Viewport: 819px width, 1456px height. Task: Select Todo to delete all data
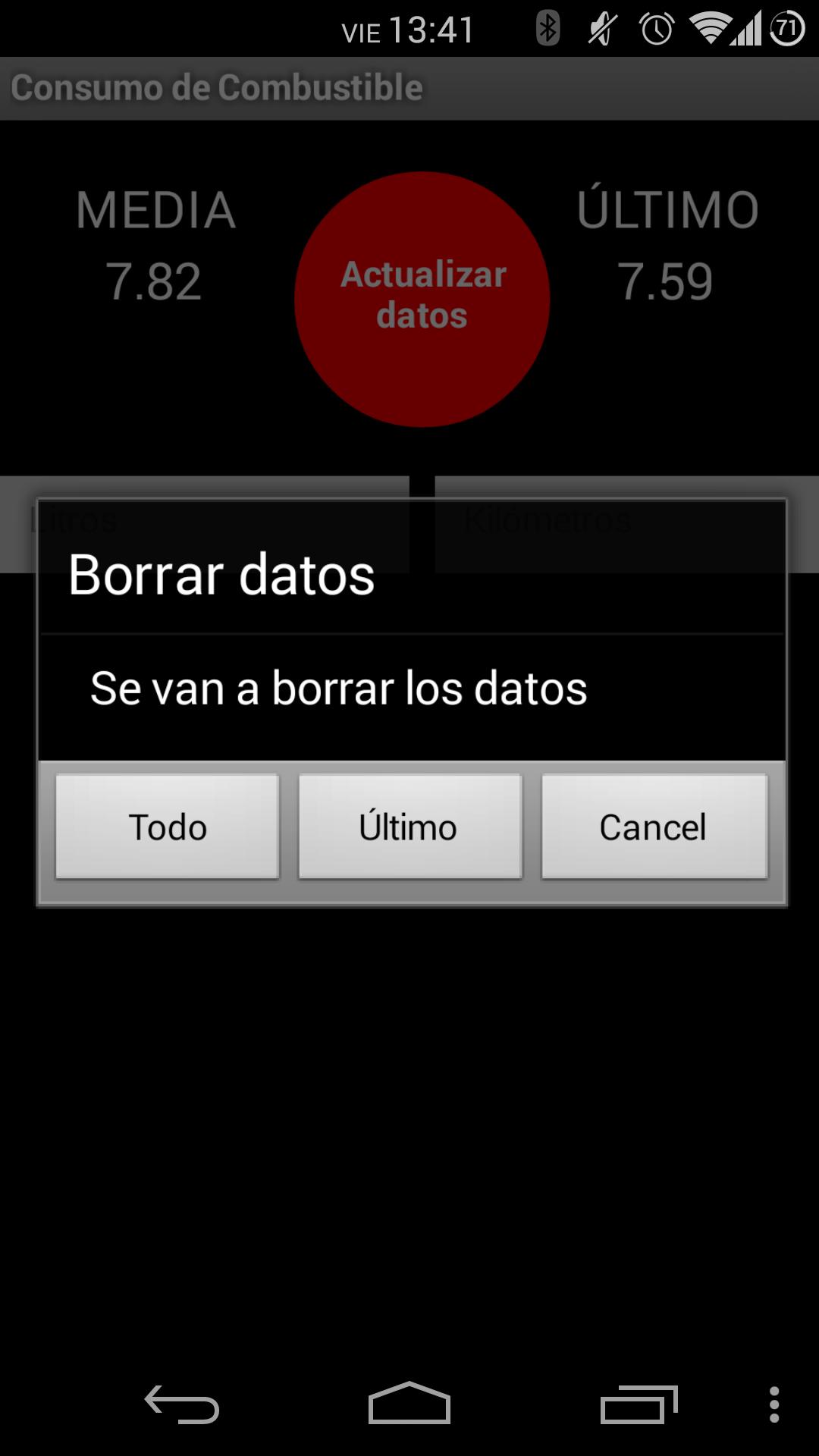click(x=168, y=827)
